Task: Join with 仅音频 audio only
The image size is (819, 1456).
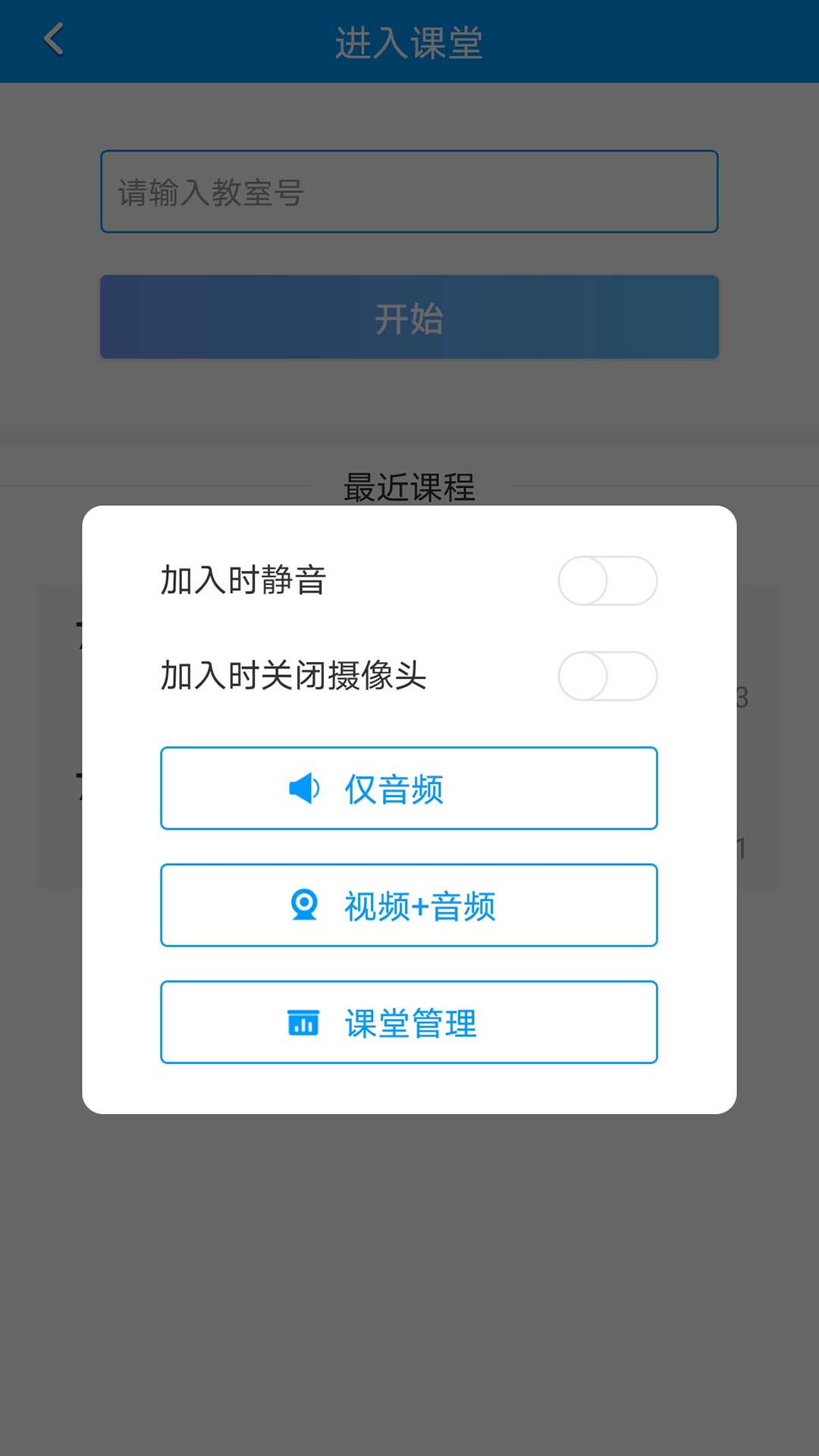Action: tap(409, 789)
